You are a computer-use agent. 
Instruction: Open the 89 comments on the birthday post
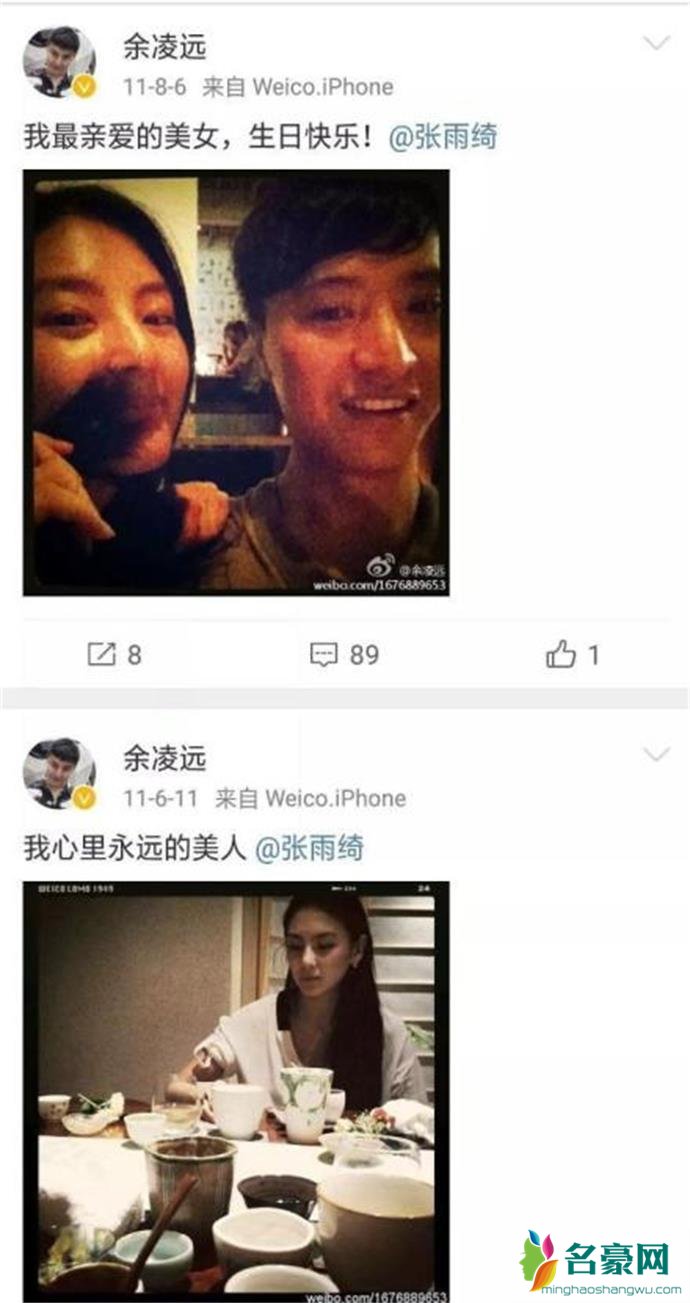click(x=344, y=655)
